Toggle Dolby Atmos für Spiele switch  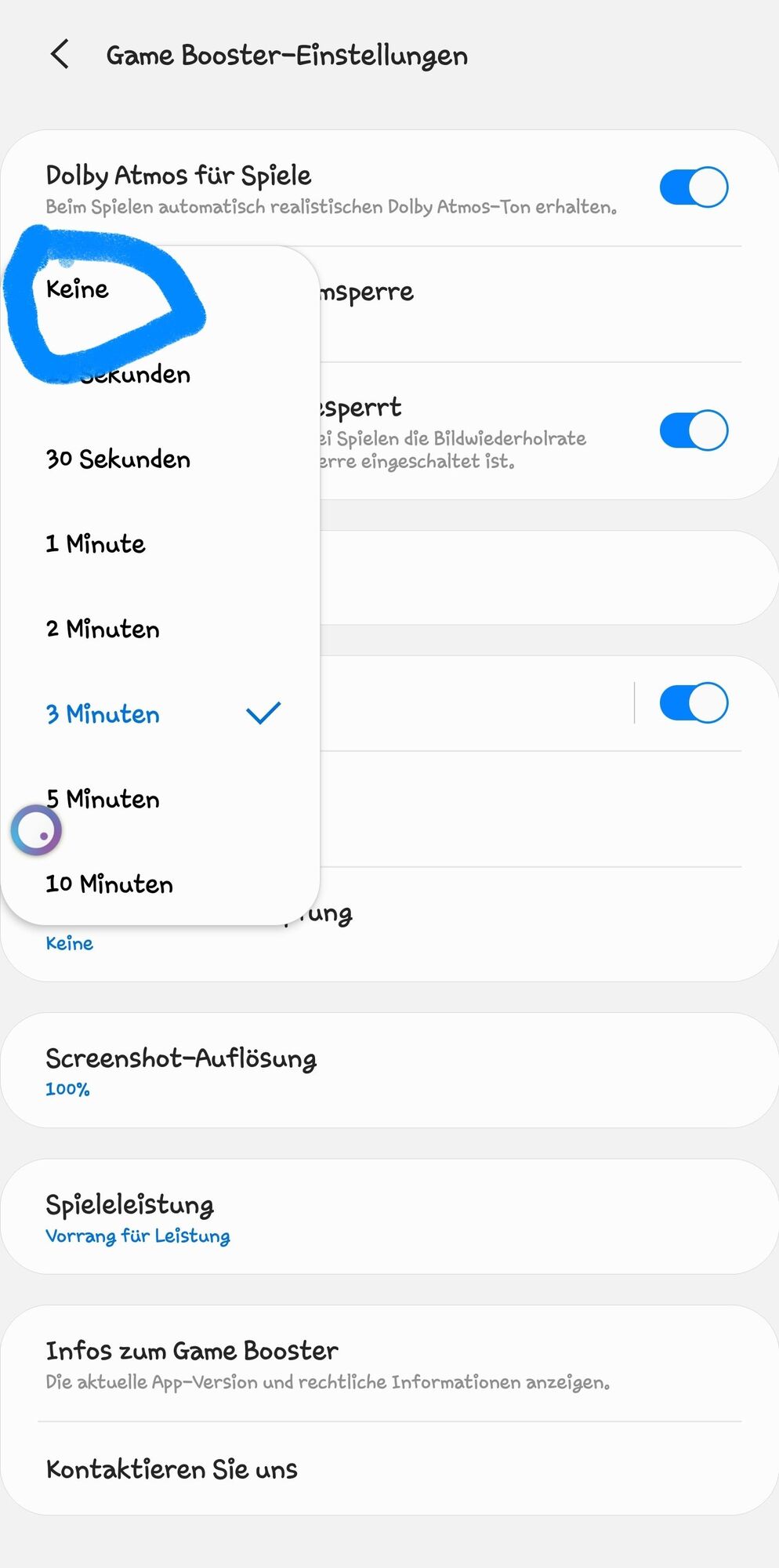(x=694, y=187)
